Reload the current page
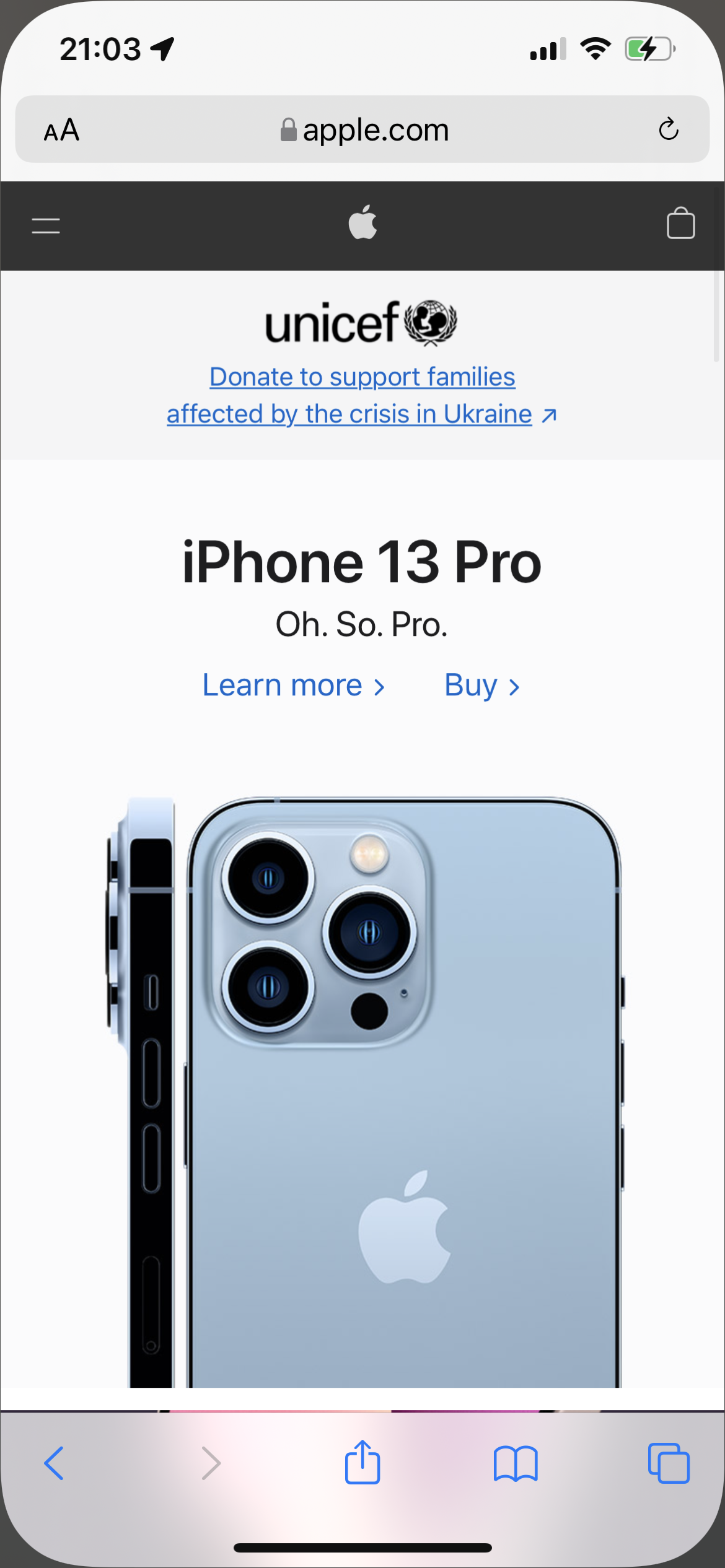Screen dimensions: 725x1568 click(668, 129)
